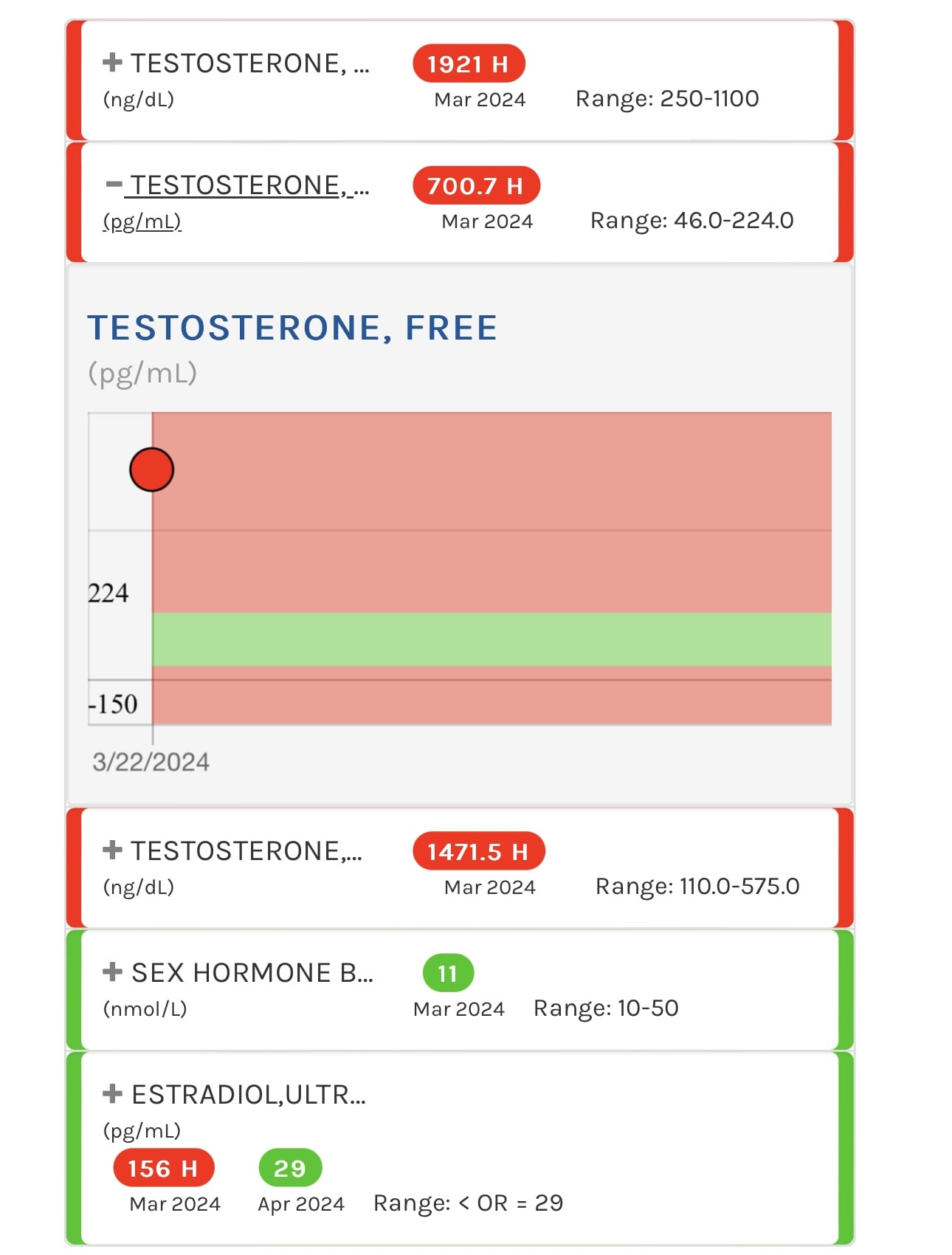Select the red data point on the chart
Viewport: 952px width, 1255px height.
click(x=151, y=470)
